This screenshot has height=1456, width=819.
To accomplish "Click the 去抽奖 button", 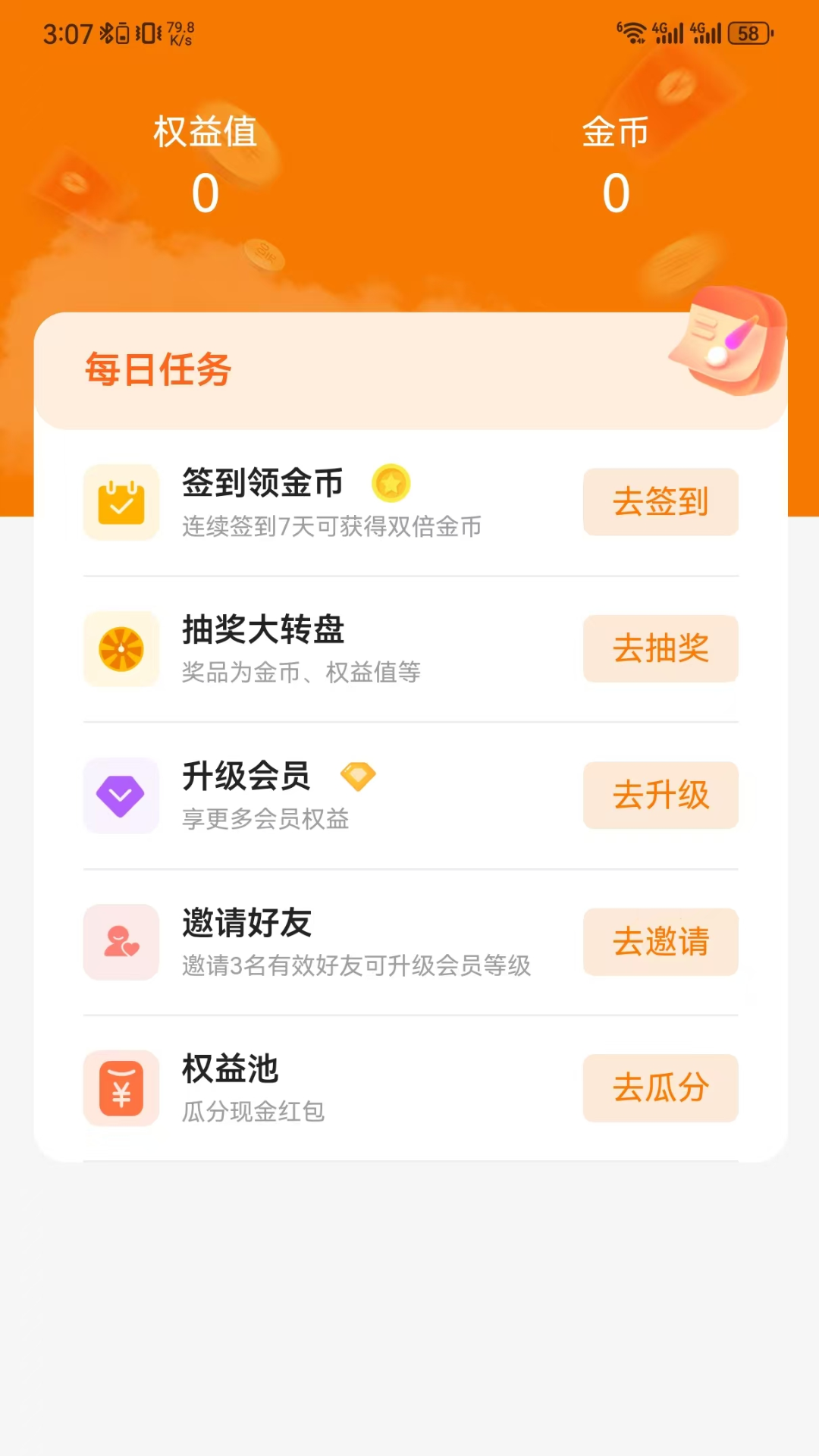I will (x=661, y=648).
